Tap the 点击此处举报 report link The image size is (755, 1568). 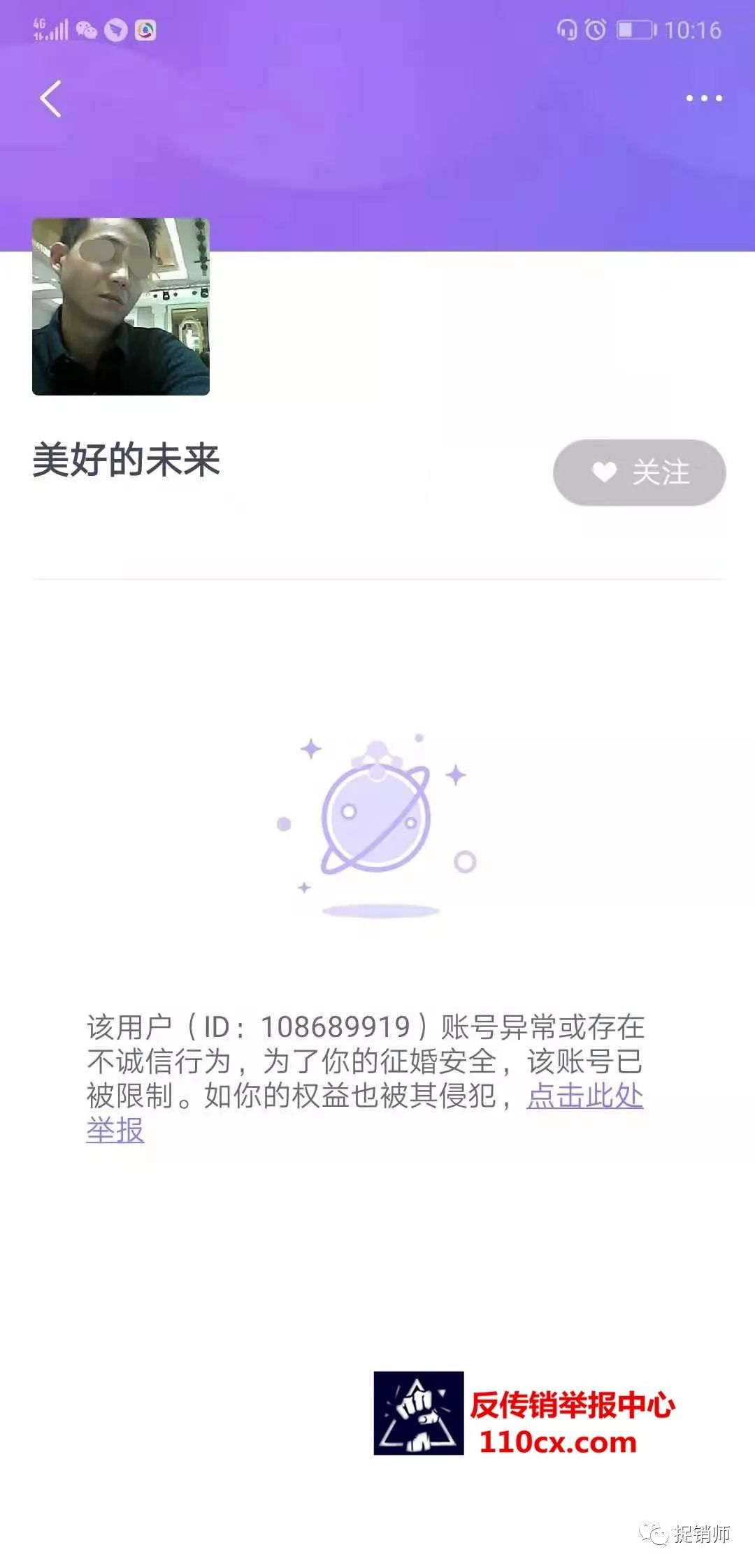point(584,1095)
